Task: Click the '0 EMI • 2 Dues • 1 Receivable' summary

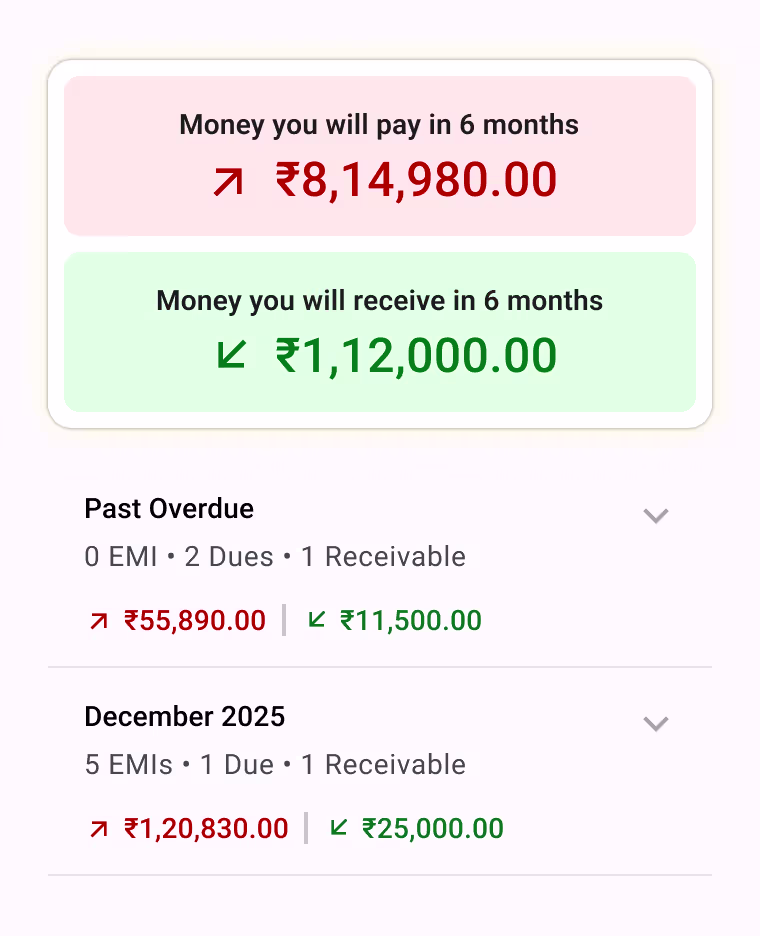Action: click(275, 557)
